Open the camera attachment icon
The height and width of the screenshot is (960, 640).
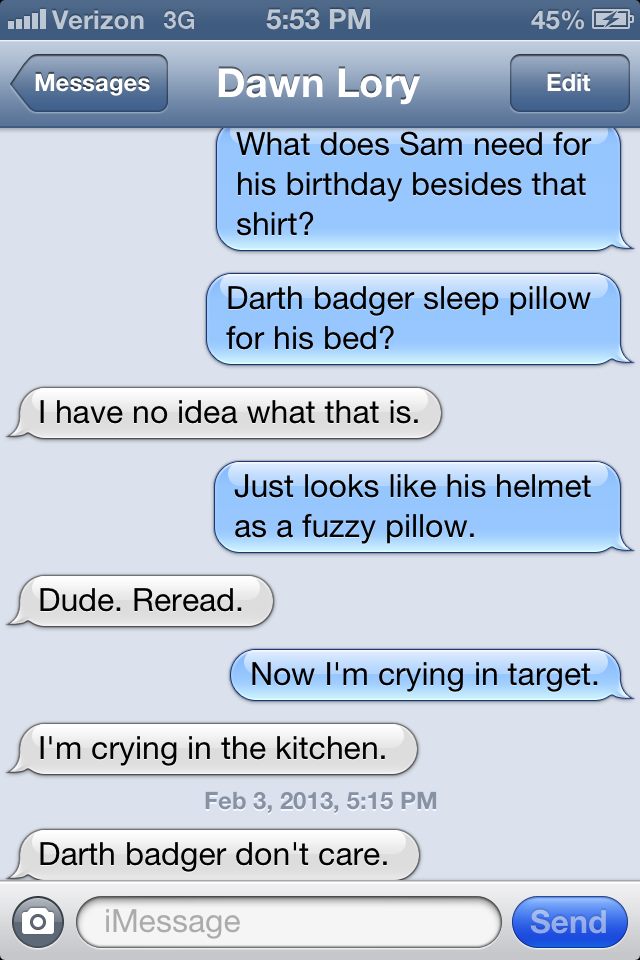(38, 921)
